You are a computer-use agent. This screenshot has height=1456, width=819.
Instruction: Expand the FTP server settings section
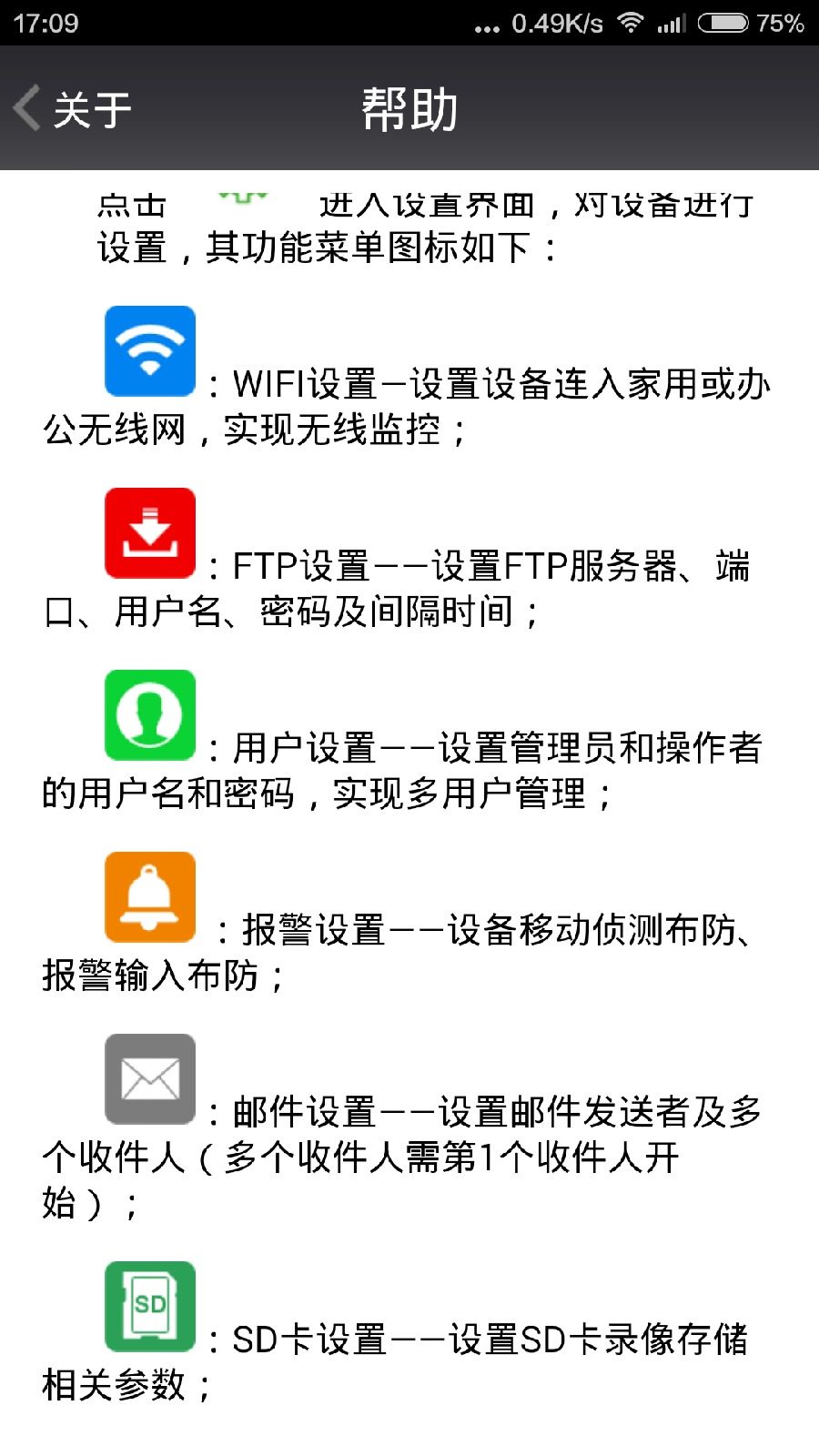coord(149,533)
